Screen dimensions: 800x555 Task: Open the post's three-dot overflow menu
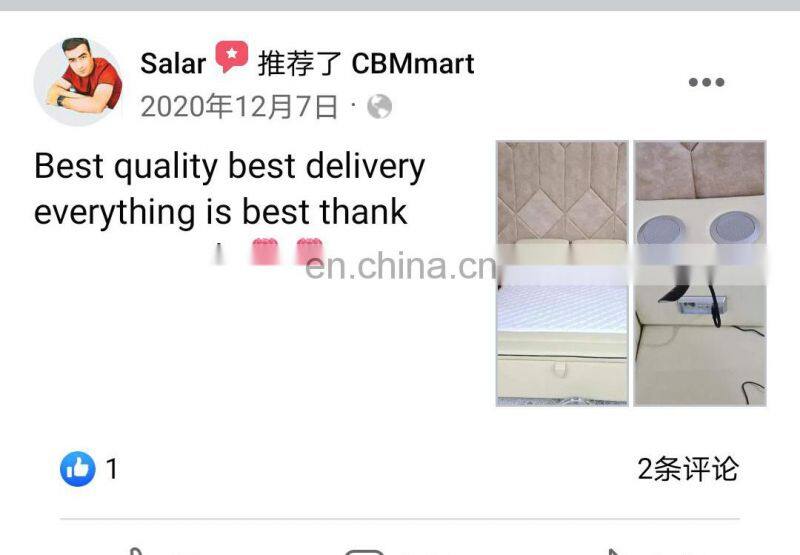(706, 82)
